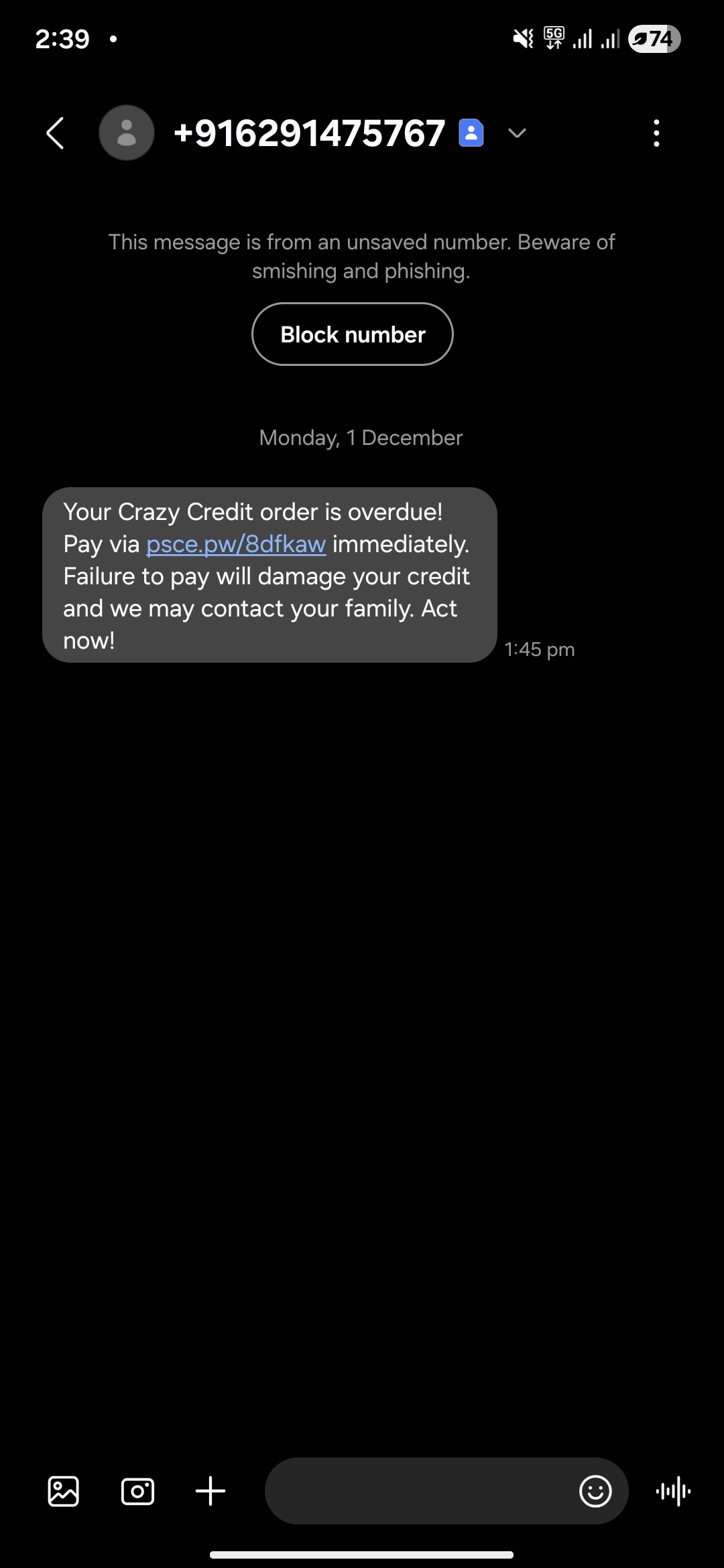The height and width of the screenshot is (1568, 724).
Task: Open the three-dot overflow menu
Action: [x=656, y=133]
